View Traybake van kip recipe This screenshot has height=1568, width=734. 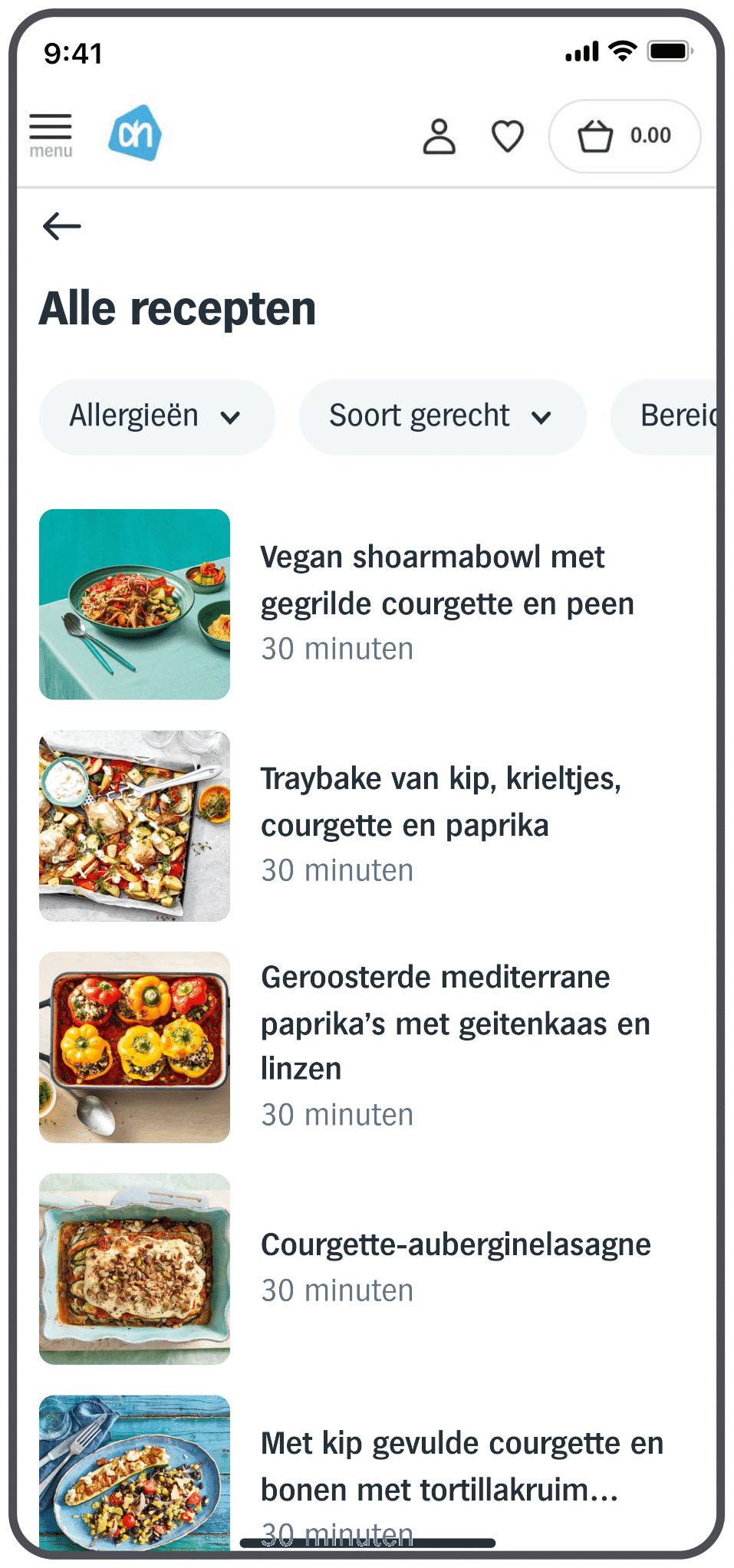click(x=441, y=802)
